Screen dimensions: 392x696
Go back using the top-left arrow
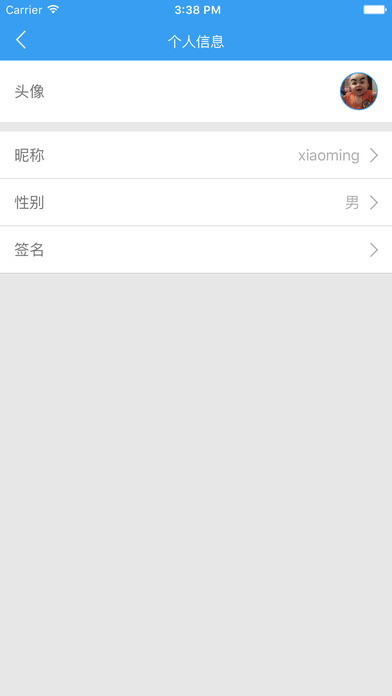pyautogui.click(x=21, y=40)
